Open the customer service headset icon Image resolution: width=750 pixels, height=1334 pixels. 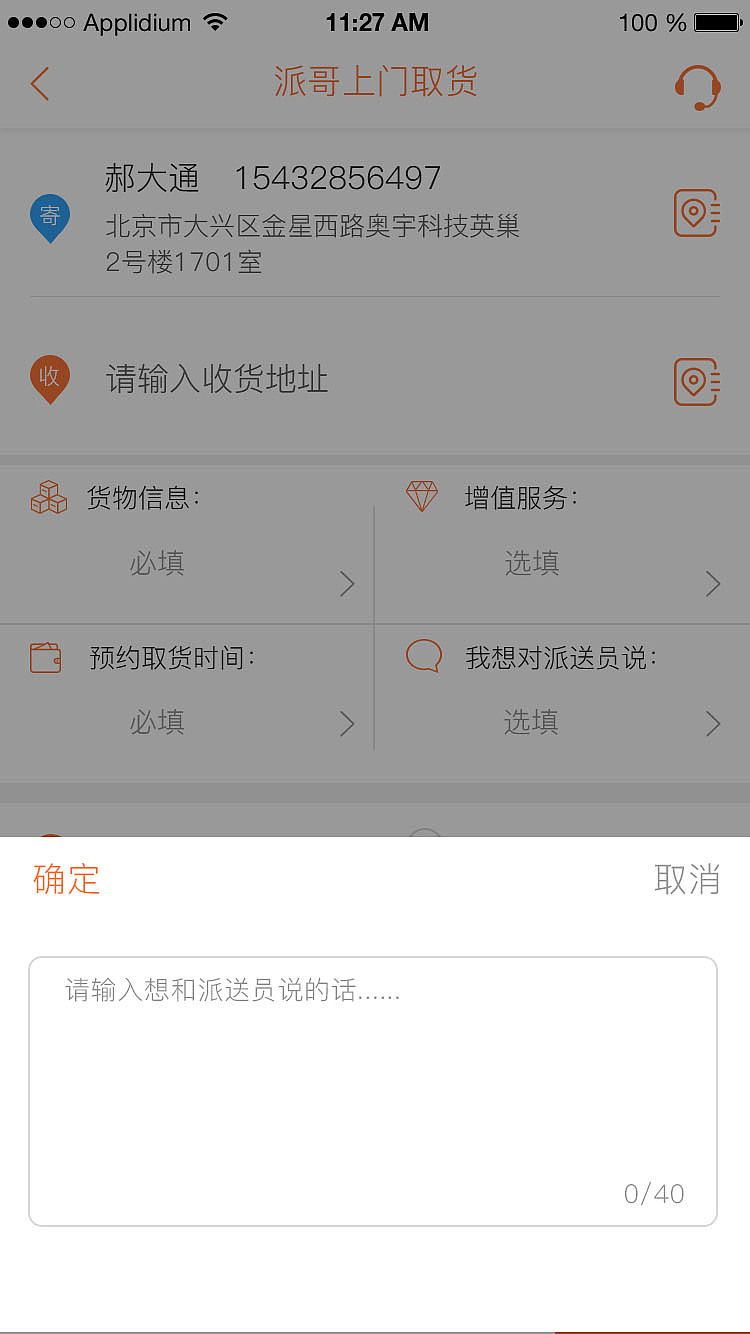[x=696, y=88]
